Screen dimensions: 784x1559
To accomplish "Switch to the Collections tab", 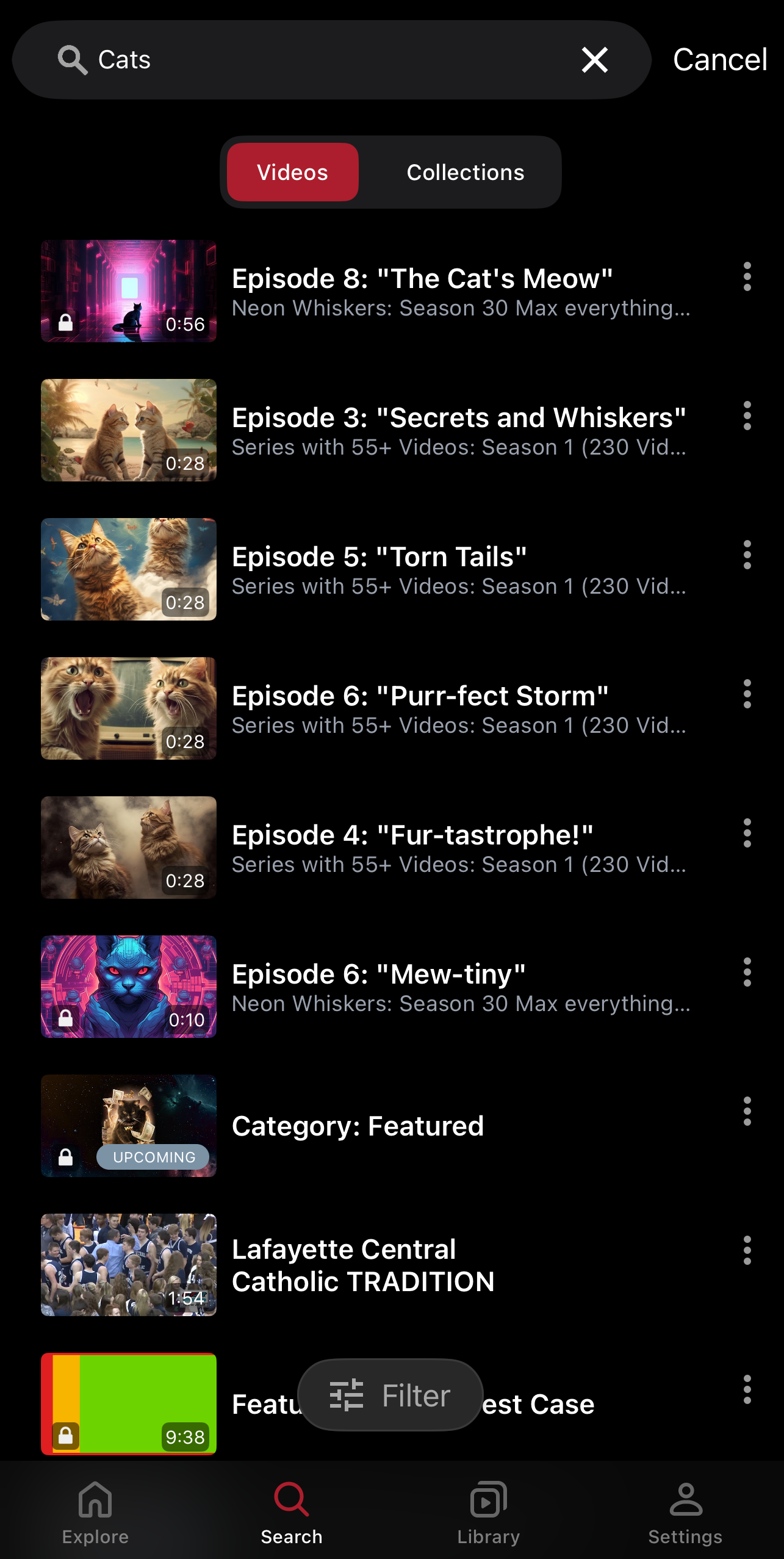I will click(465, 173).
